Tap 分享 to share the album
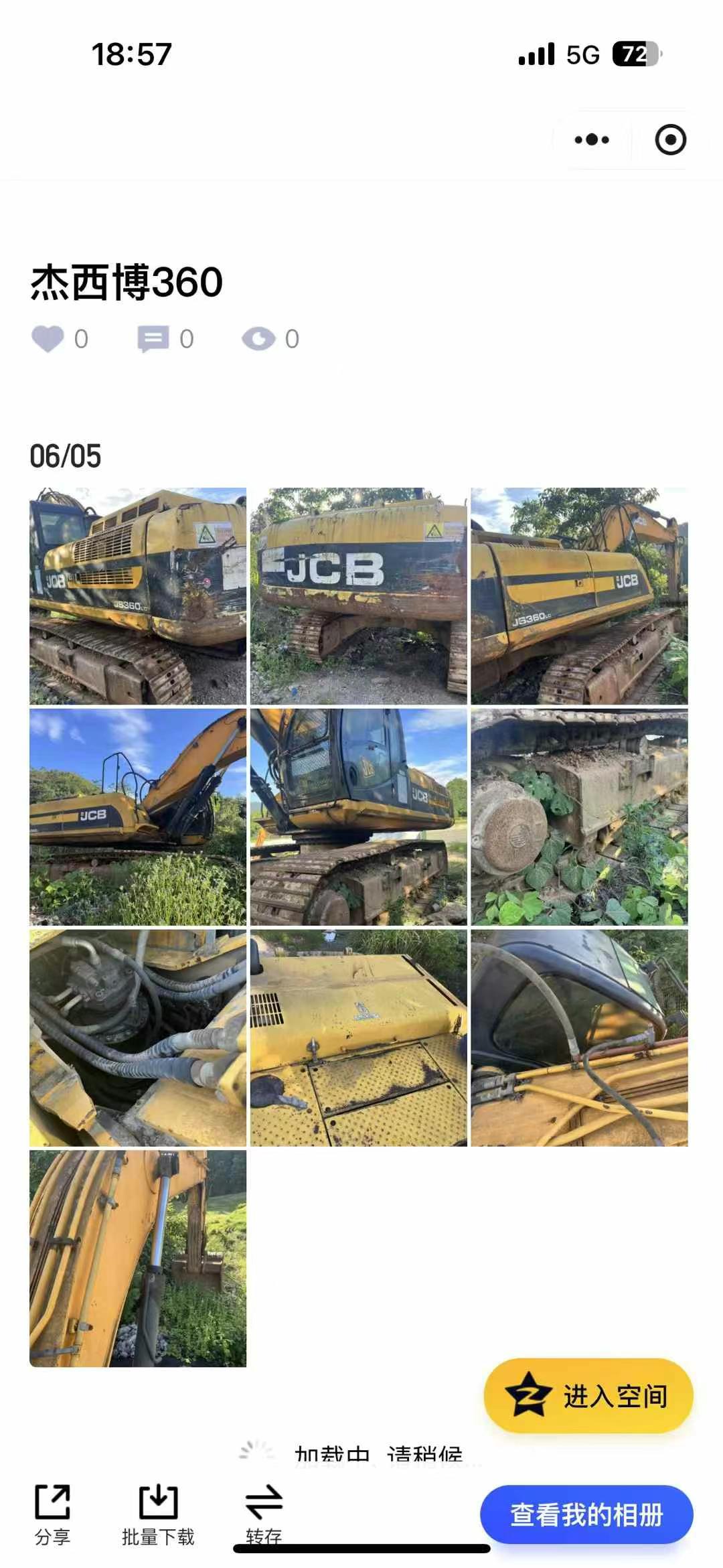Viewport: 723px width, 1568px height. click(x=52, y=1514)
